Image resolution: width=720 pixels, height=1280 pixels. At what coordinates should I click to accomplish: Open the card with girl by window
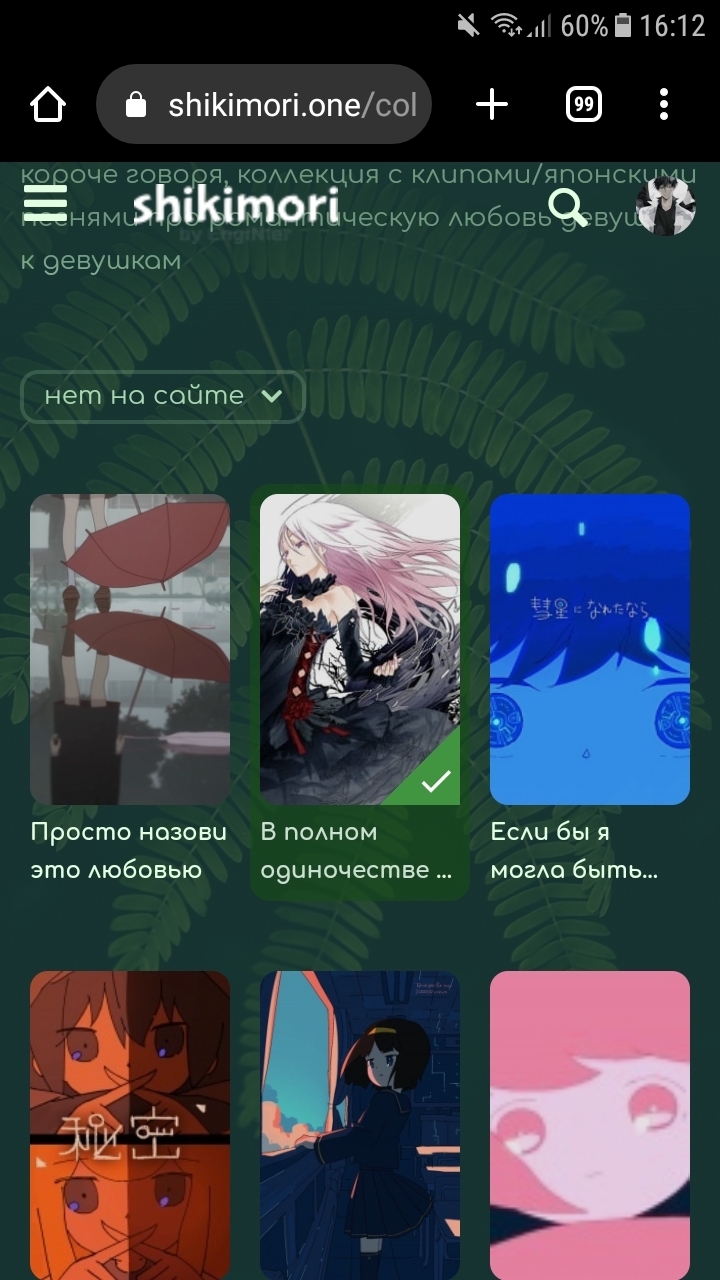[360, 1120]
